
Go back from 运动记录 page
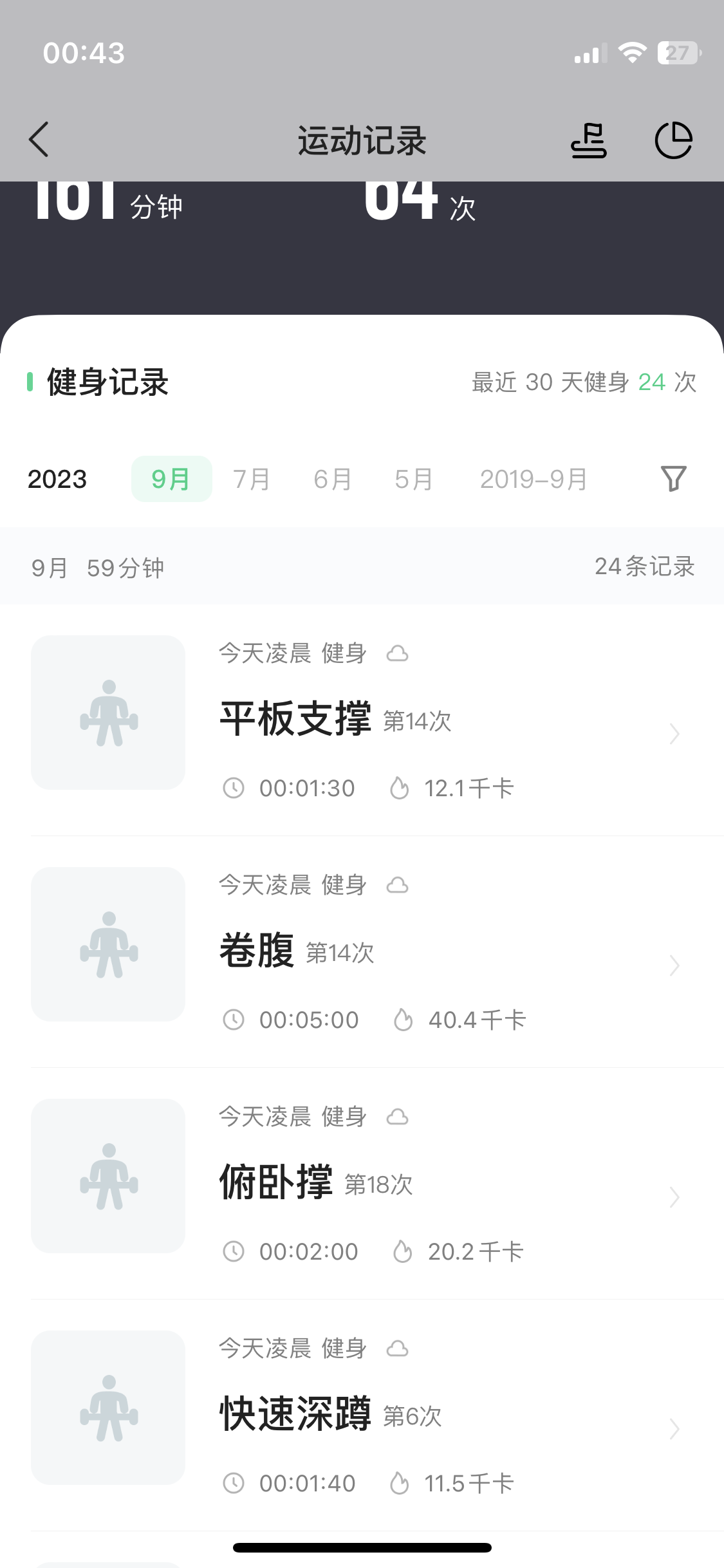pyautogui.click(x=39, y=140)
